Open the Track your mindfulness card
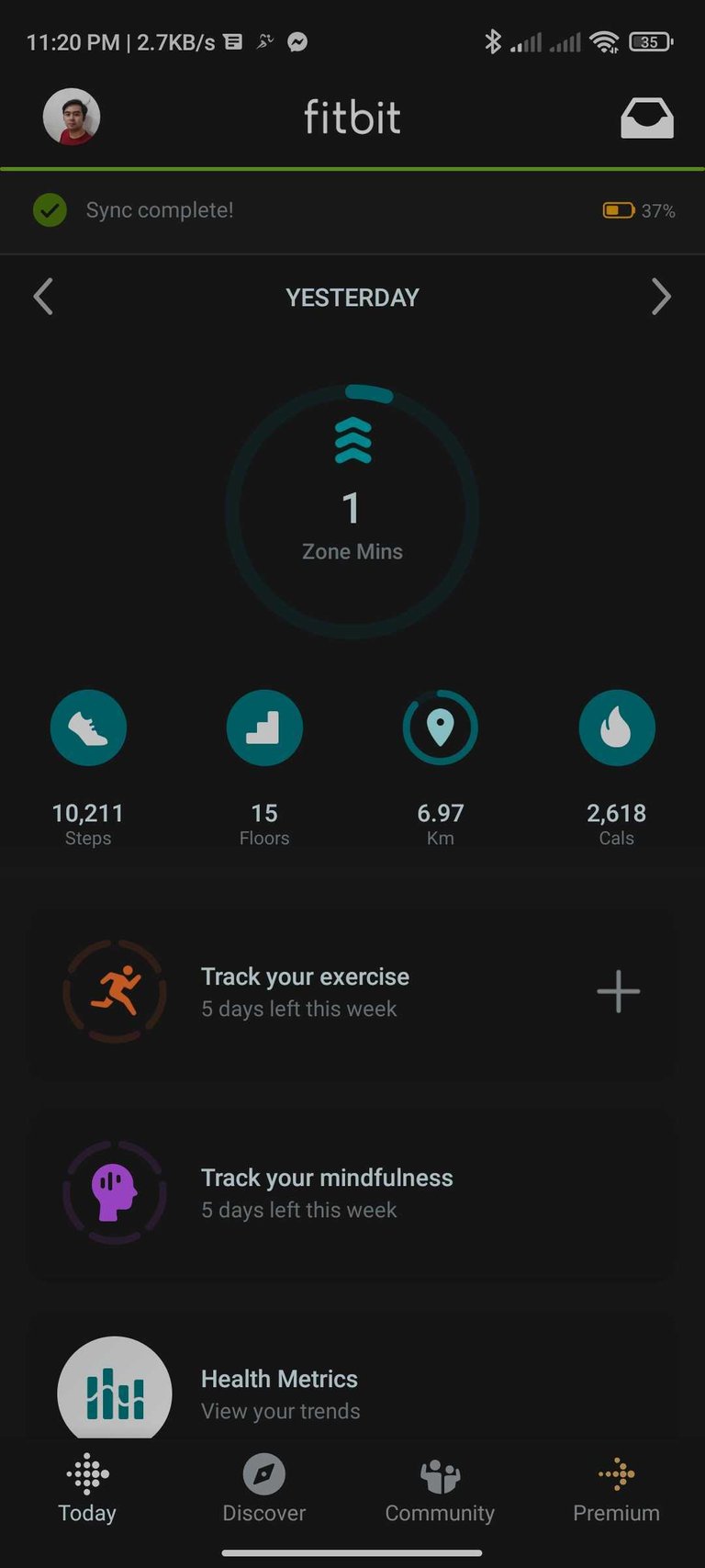This screenshot has width=705, height=1568. pyautogui.click(x=327, y=1193)
